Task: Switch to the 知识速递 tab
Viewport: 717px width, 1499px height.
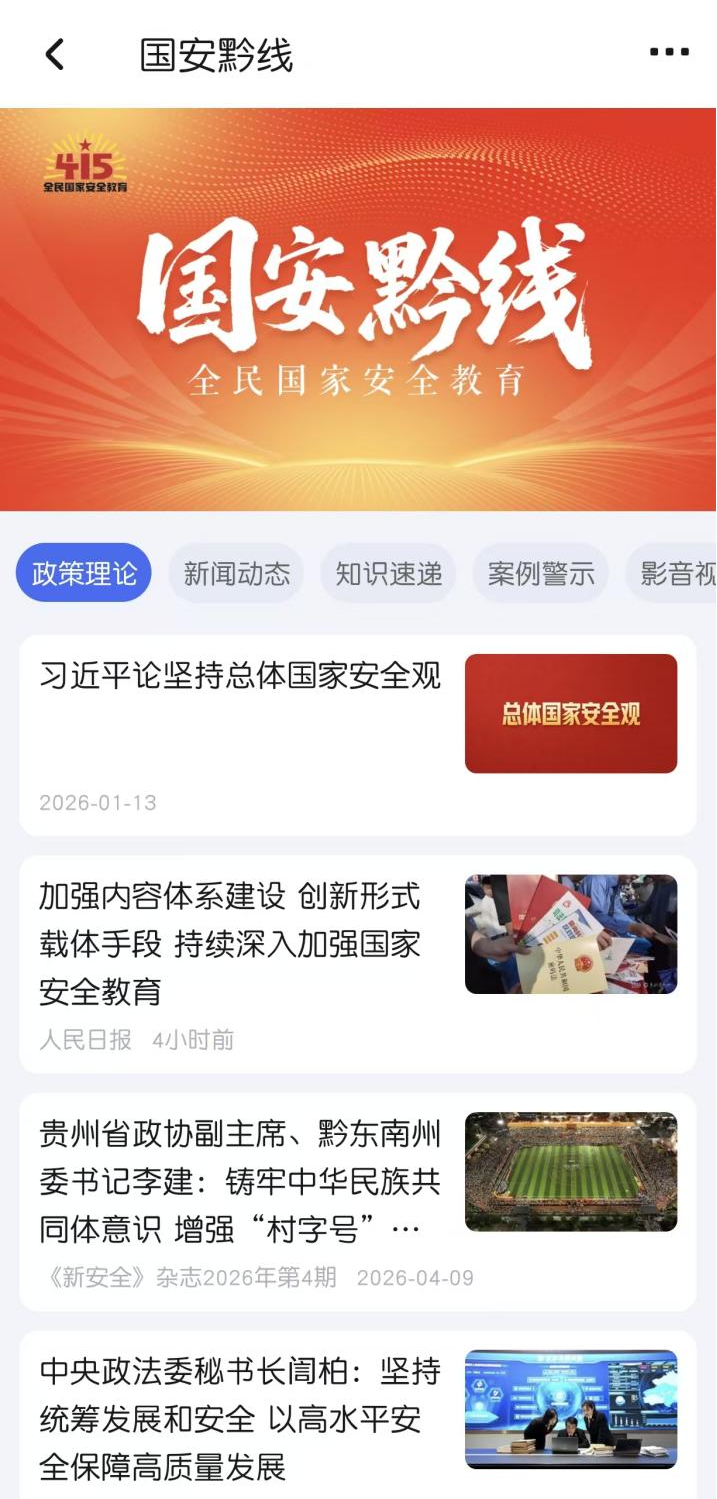Action: pos(389,573)
